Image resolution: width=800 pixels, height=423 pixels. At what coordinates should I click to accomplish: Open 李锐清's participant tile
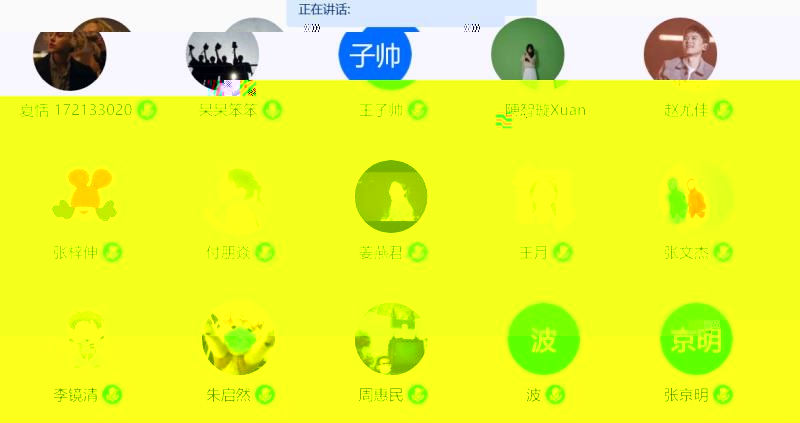[x=85, y=340]
